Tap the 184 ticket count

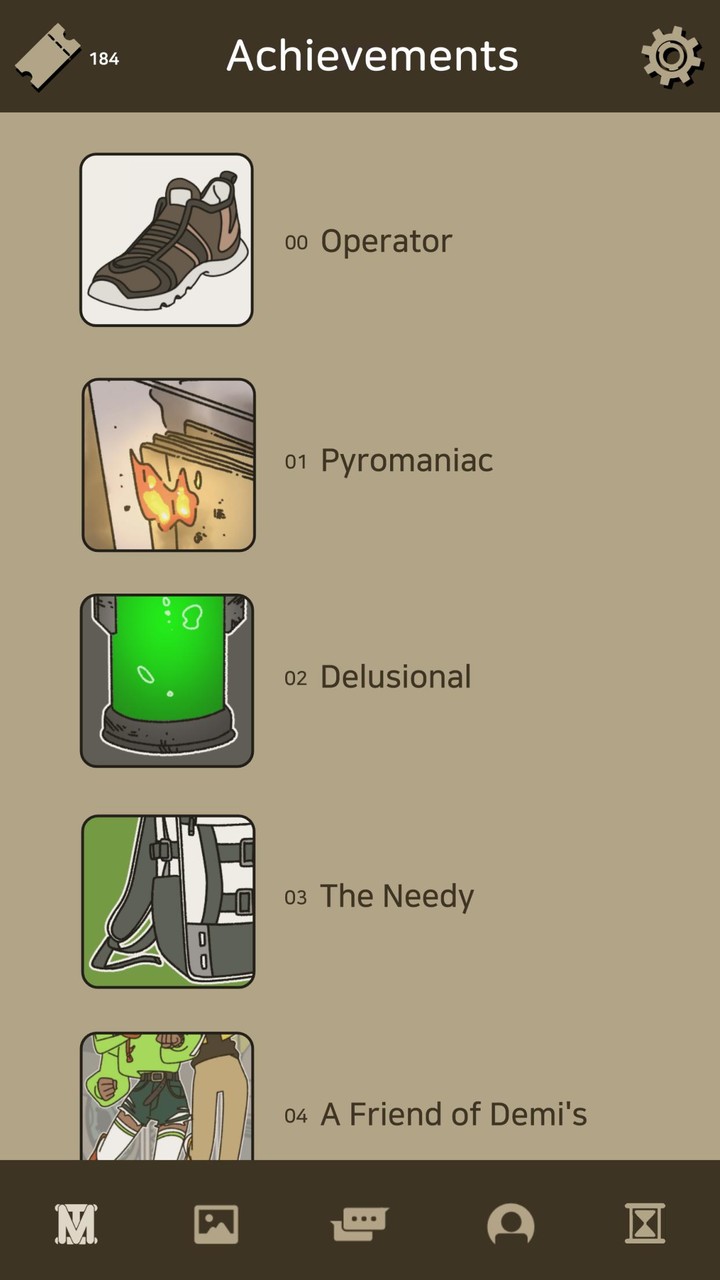[x=106, y=58]
